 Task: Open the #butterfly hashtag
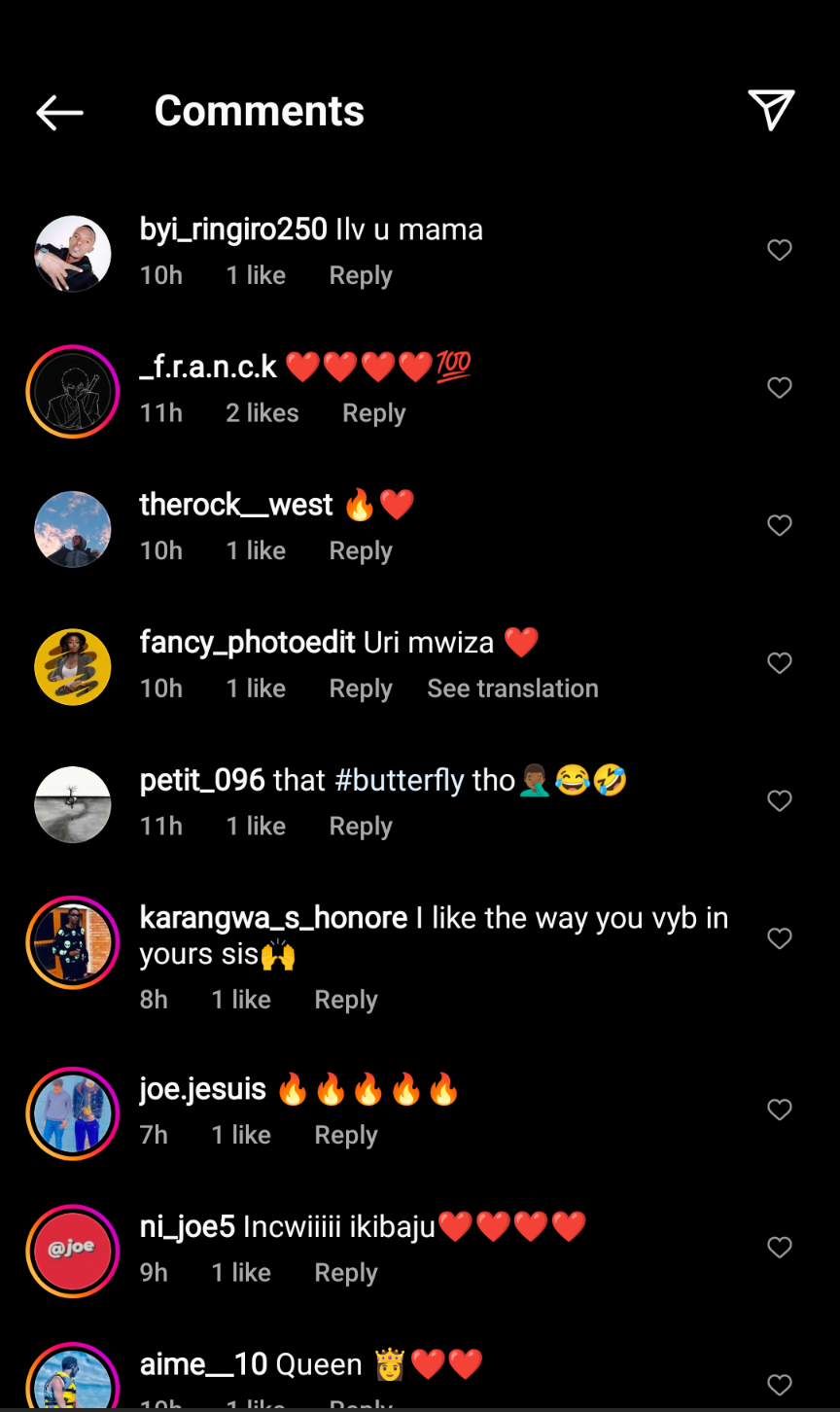point(399,780)
